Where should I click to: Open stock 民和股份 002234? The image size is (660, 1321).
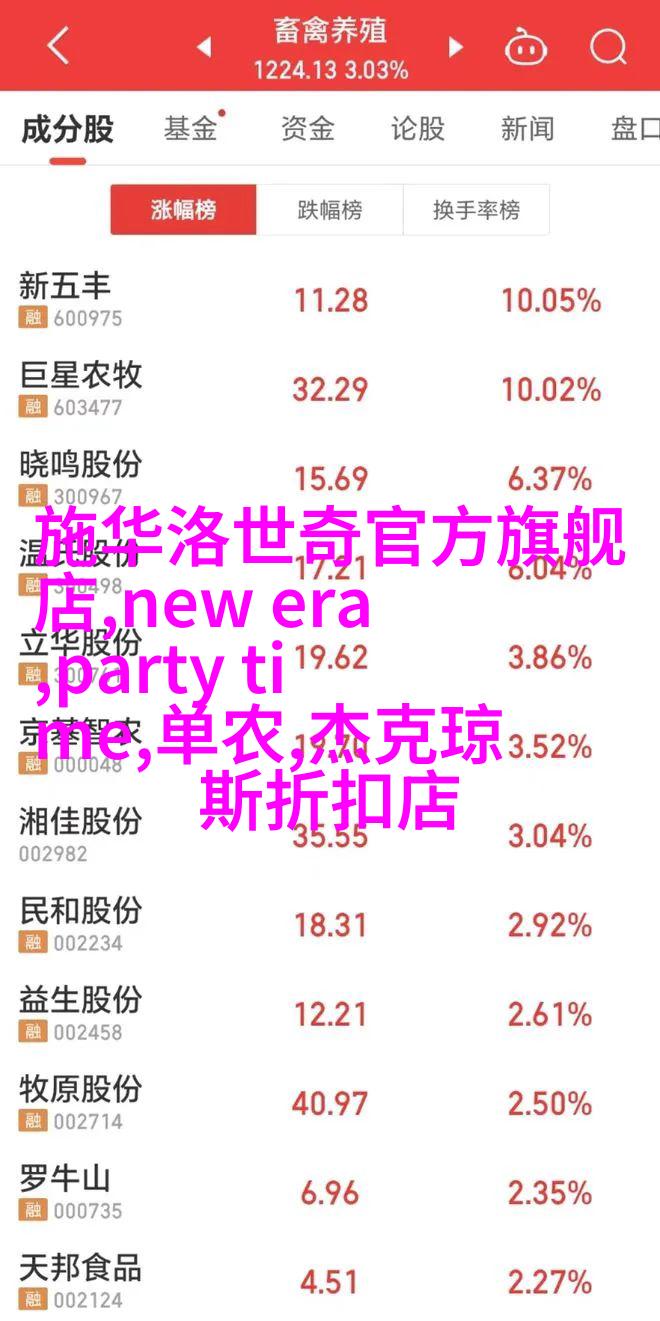point(330,924)
